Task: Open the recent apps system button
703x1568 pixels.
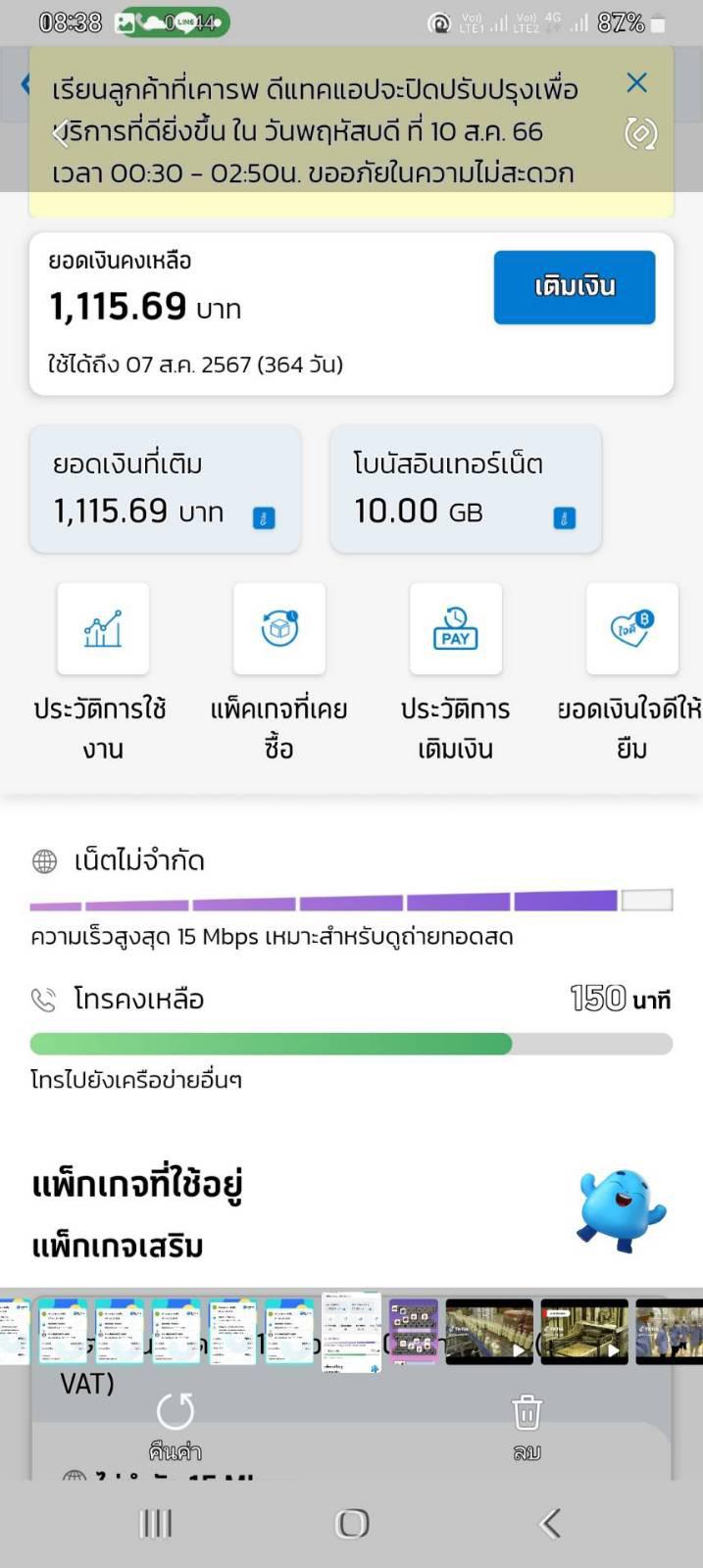Action: (x=155, y=1523)
